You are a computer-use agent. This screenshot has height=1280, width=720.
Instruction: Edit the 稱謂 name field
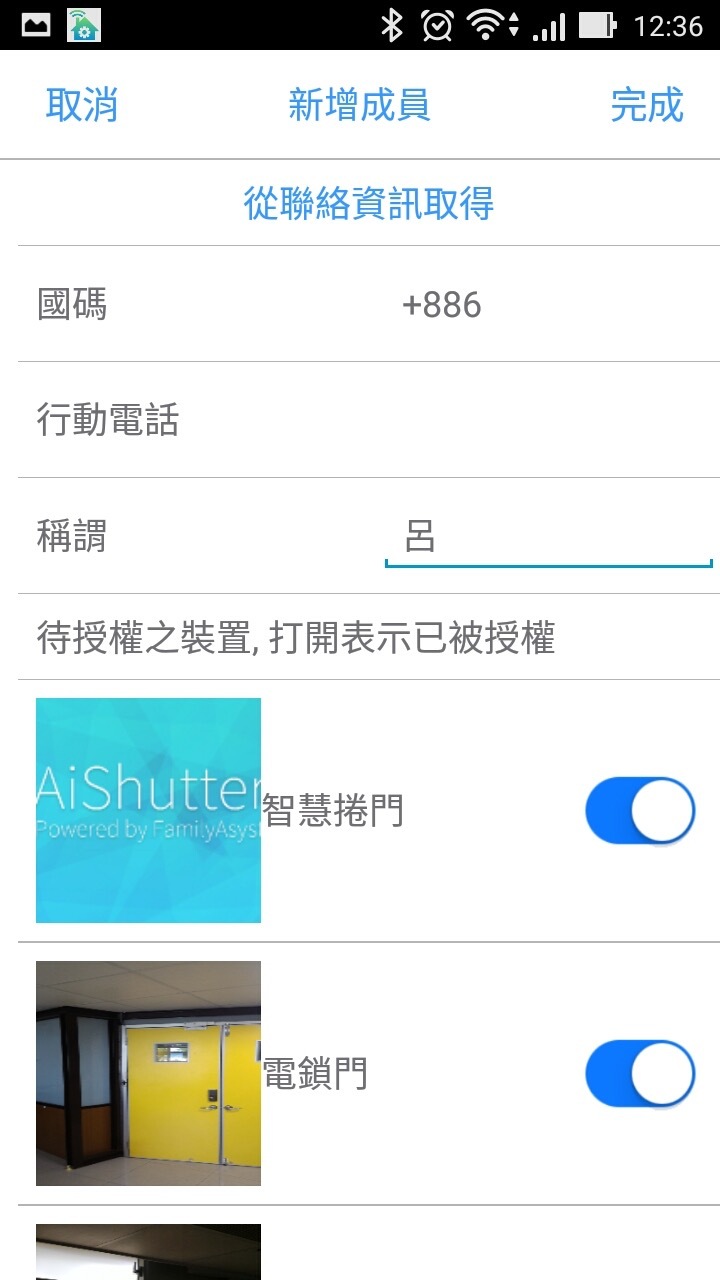[547, 538]
